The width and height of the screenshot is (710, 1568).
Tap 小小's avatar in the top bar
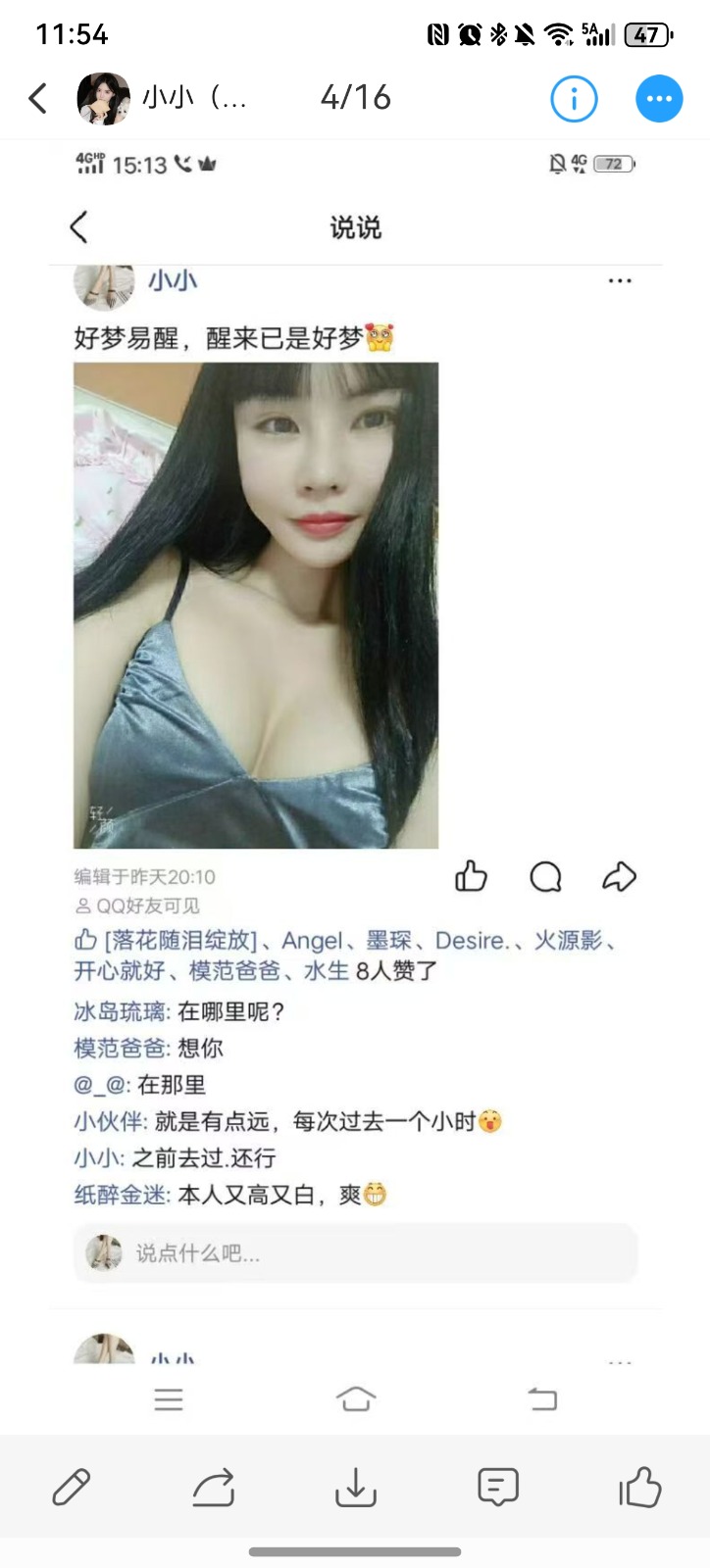[x=104, y=98]
